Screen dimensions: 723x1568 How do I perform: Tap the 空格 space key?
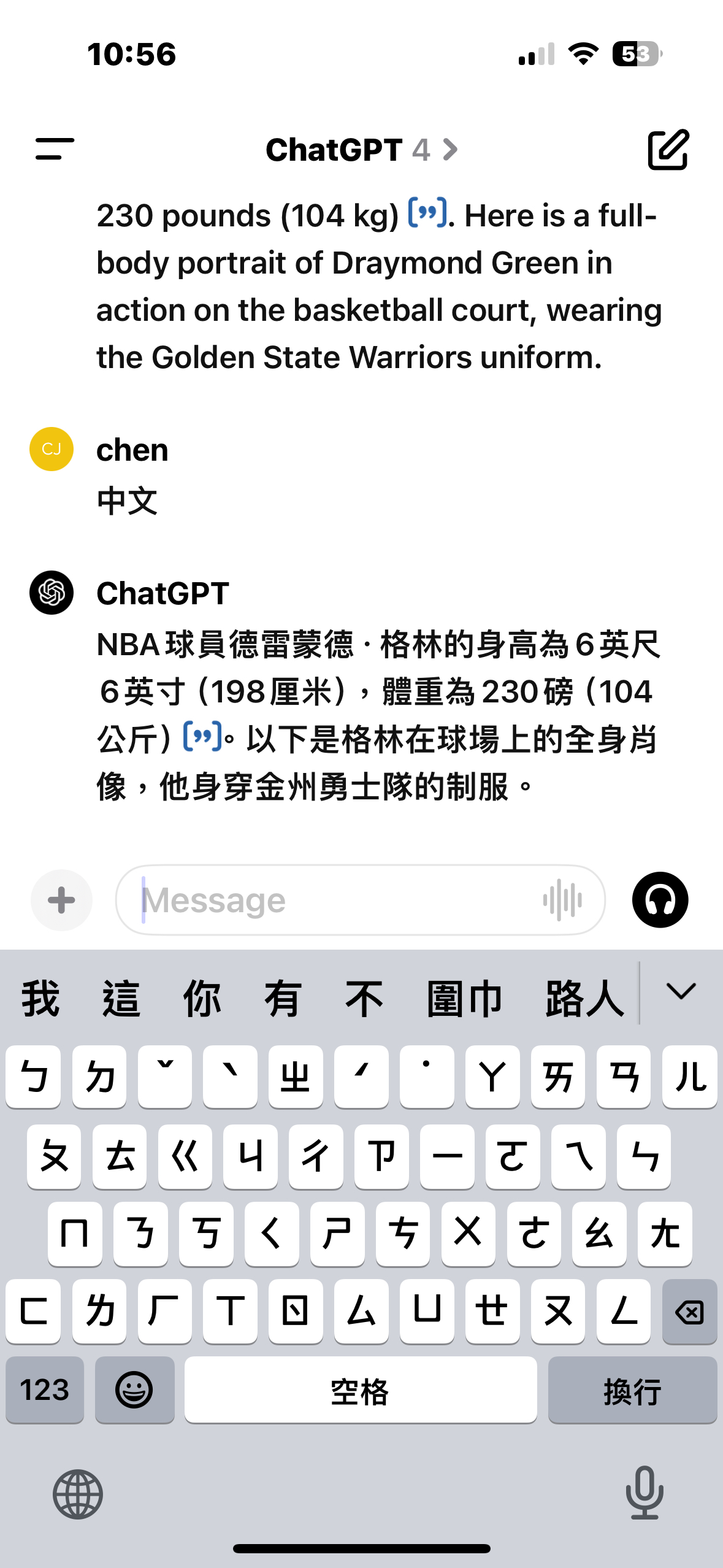click(361, 1390)
